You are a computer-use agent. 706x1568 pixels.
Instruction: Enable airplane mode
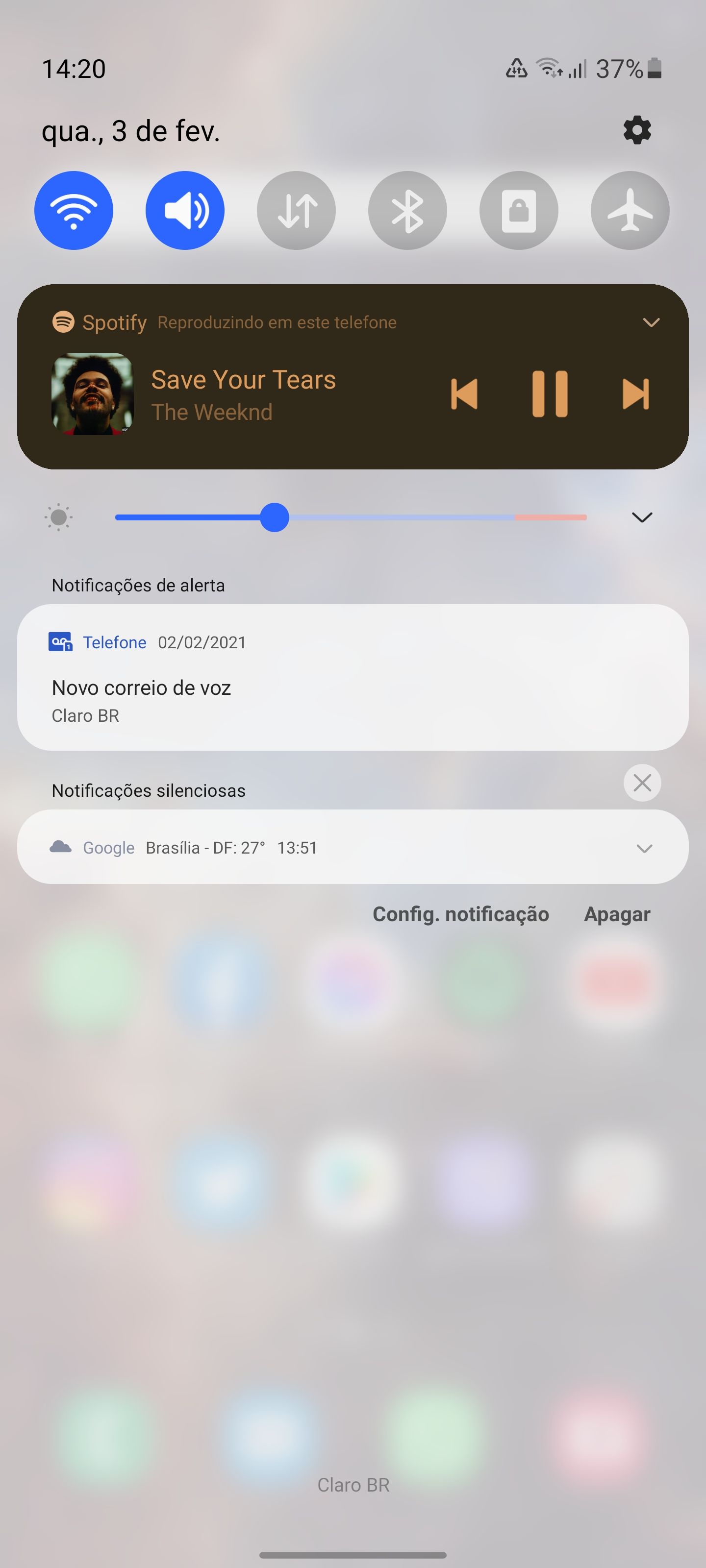click(x=630, y=211)
